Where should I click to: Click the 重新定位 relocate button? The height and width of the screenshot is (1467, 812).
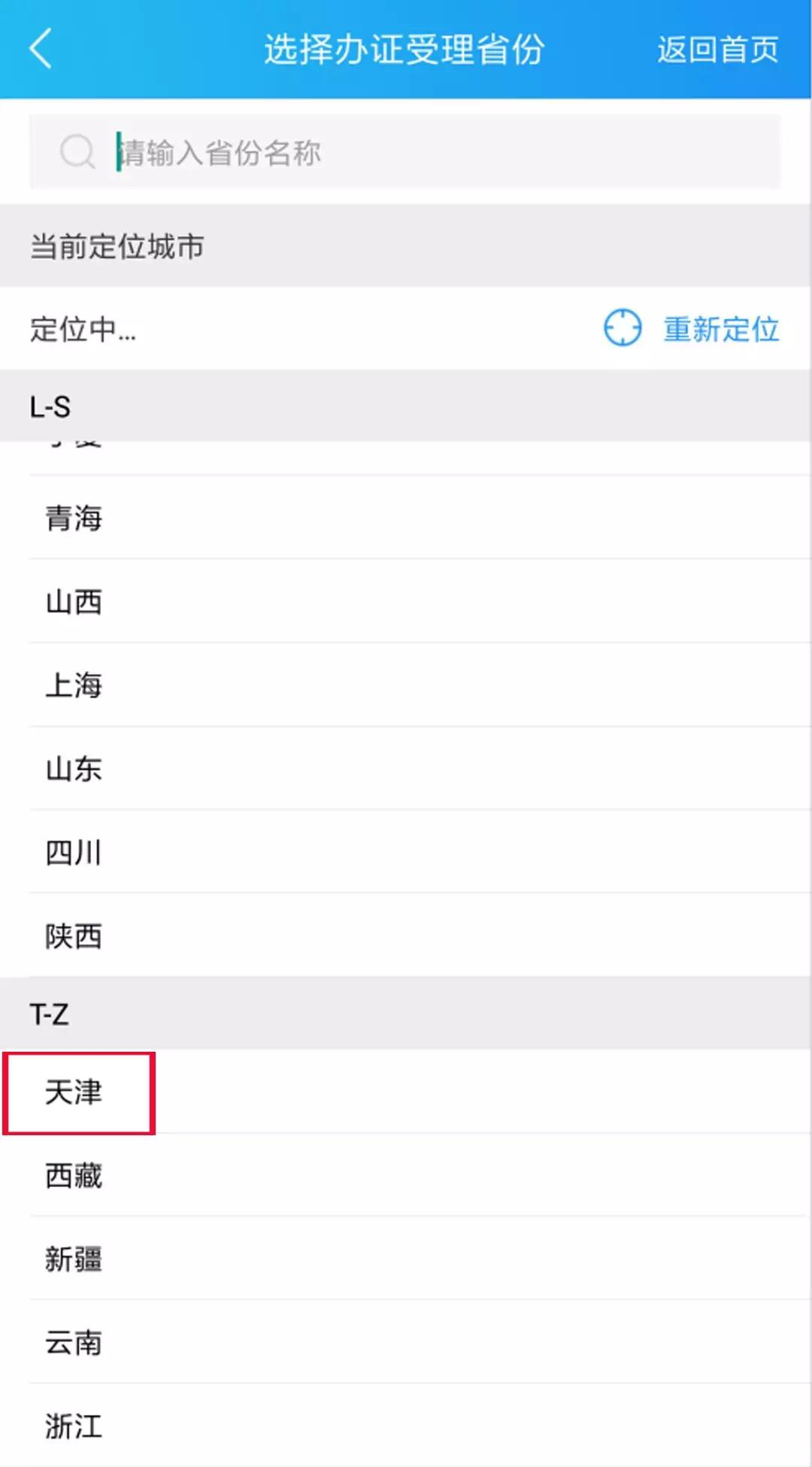[x=720, y=328]
